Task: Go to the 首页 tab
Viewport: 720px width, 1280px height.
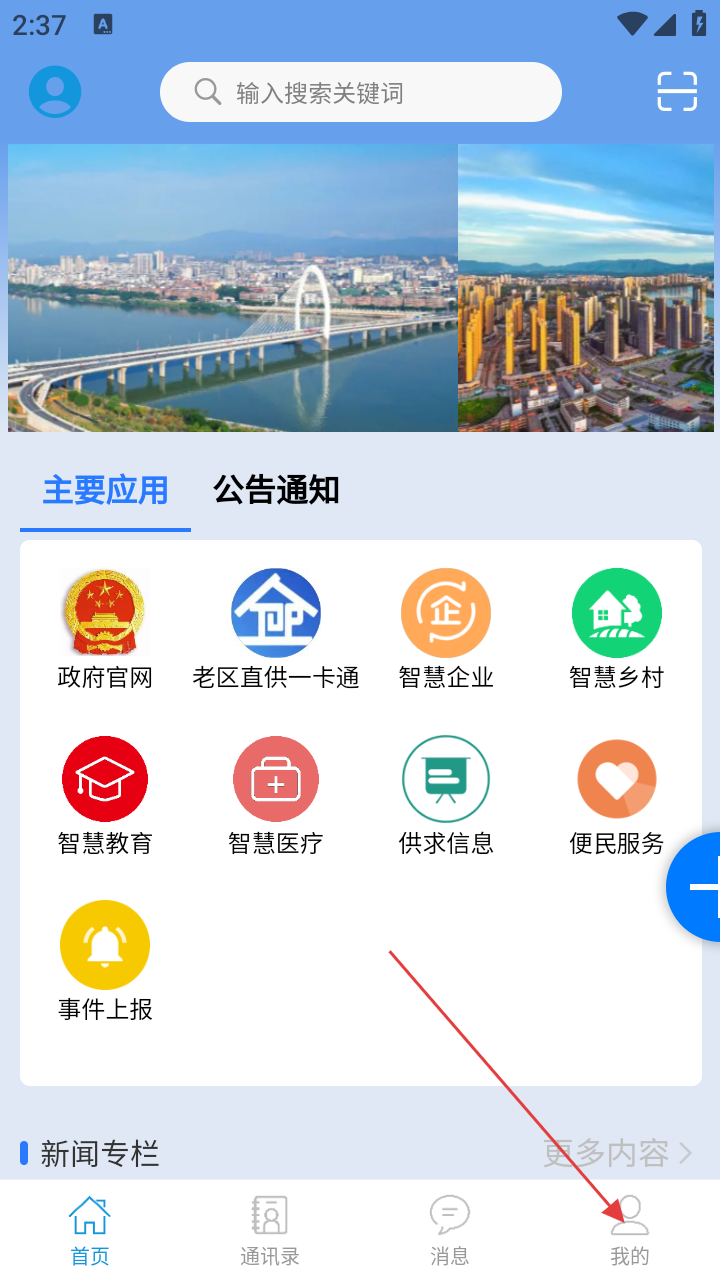Action: click(90, 1230)
